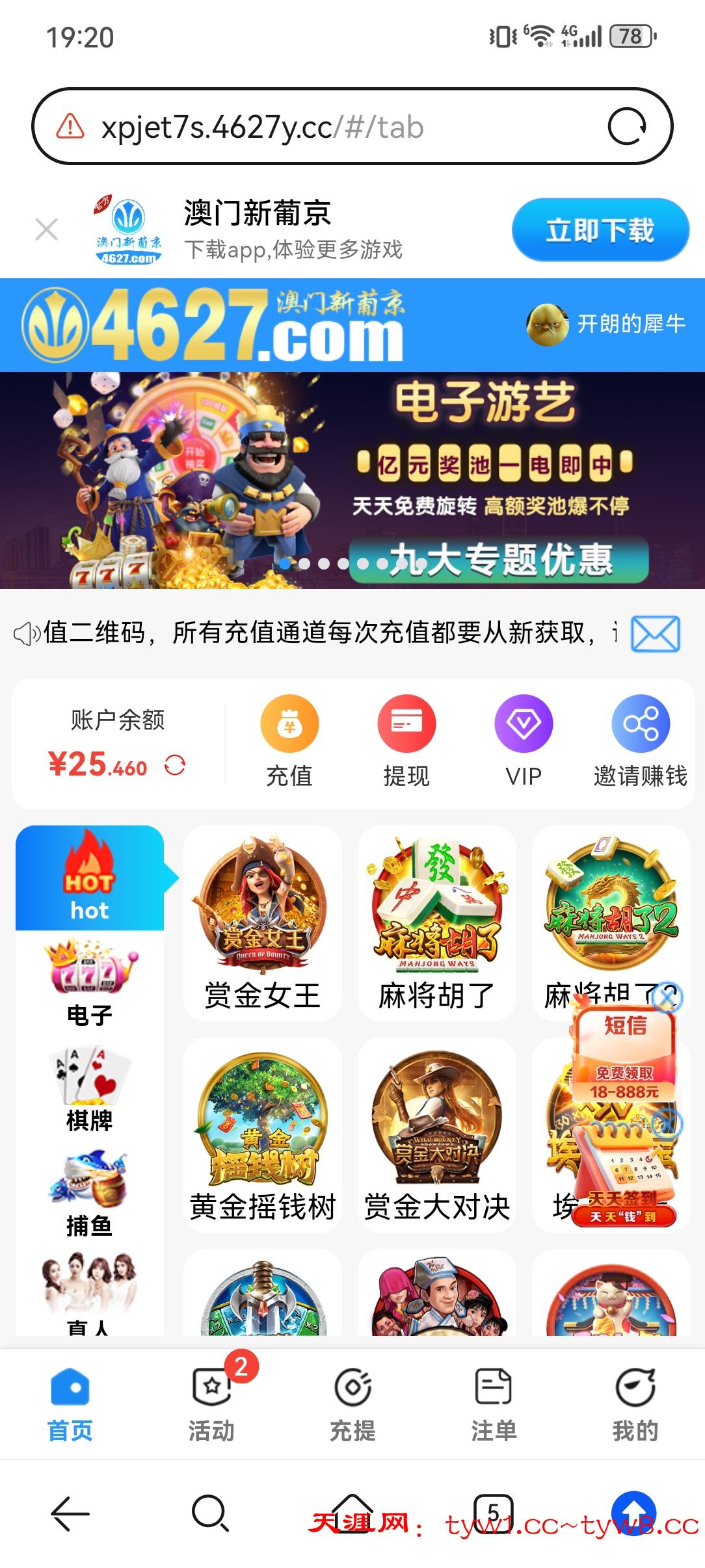Close the floating 短信 promo
705x1568 pixels.
pos(667,998)
